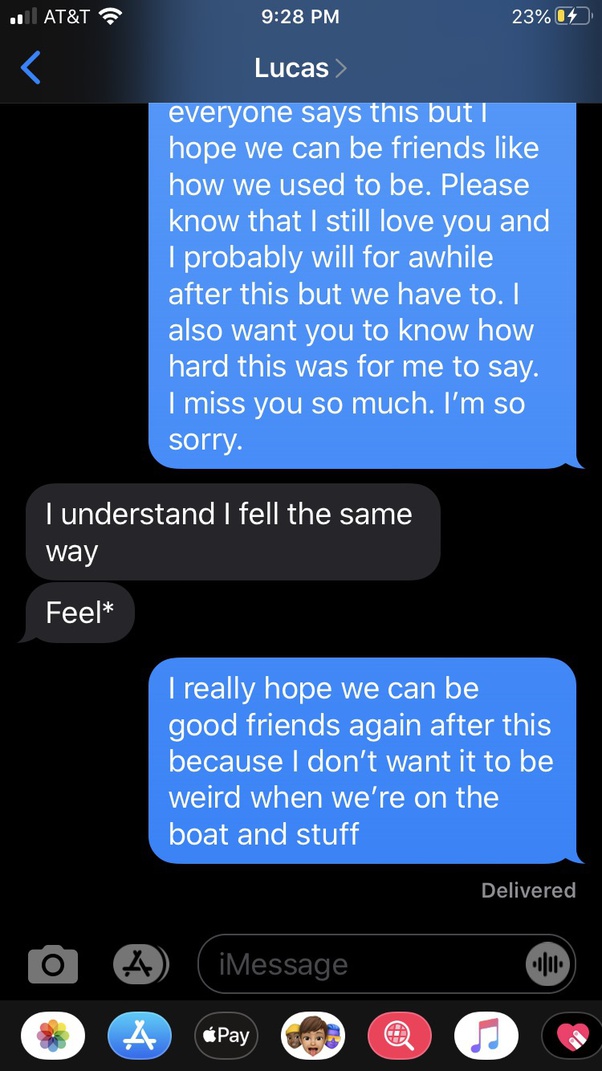Toggle the iMessage app drawer

[140, 964]
